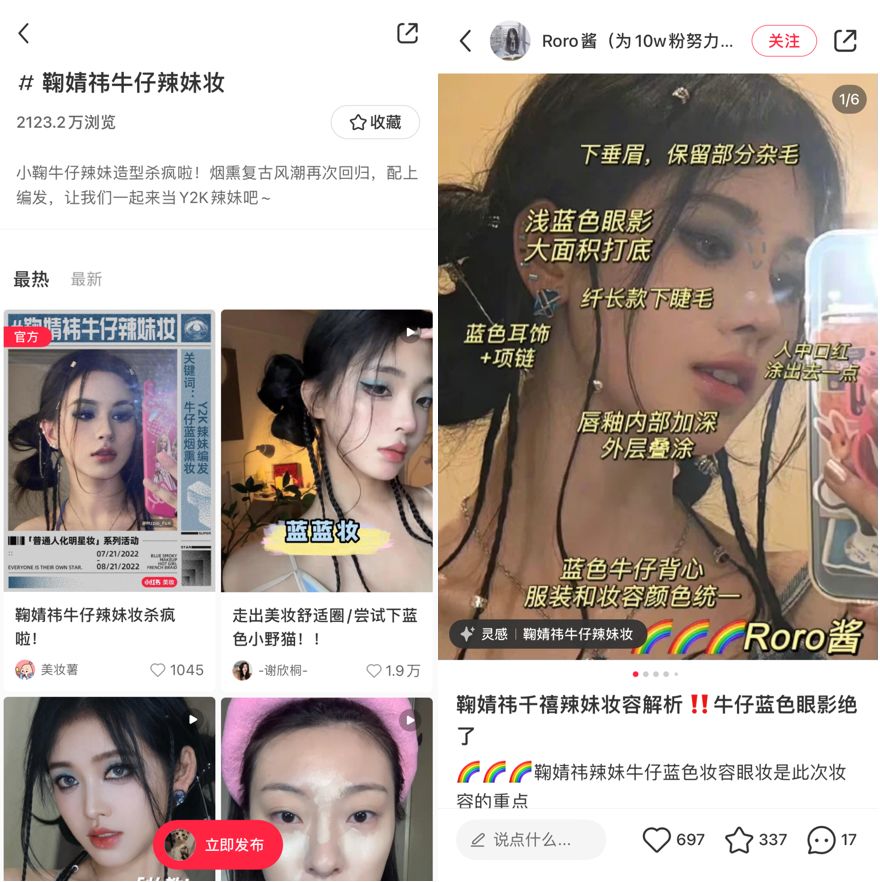Viewport: 880px width, 882px height.
Task: Go back from Roro酱's post
Action: pos(465,41)
